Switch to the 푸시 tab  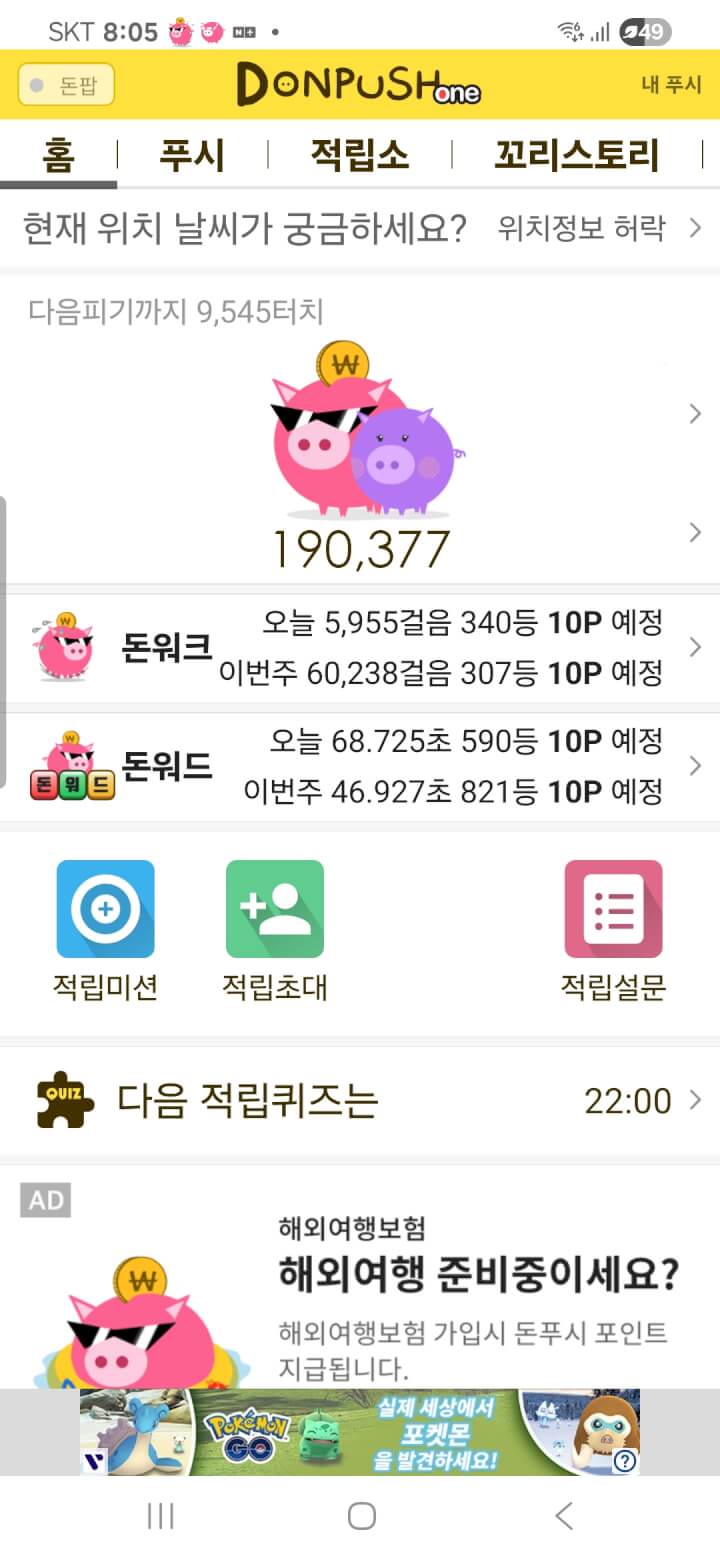pyautogui.click(x=192, y=156)
